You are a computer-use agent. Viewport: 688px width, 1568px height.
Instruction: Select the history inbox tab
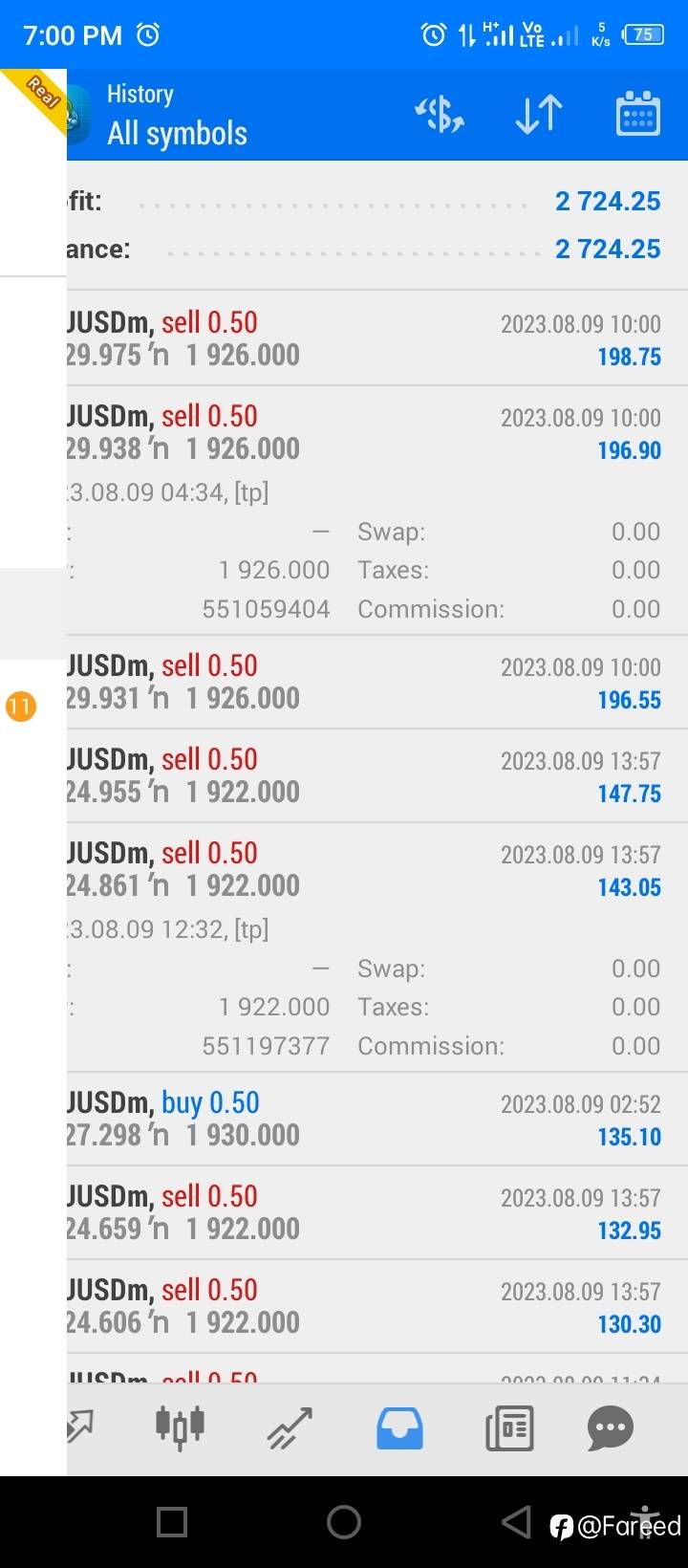coord(399,1427)
